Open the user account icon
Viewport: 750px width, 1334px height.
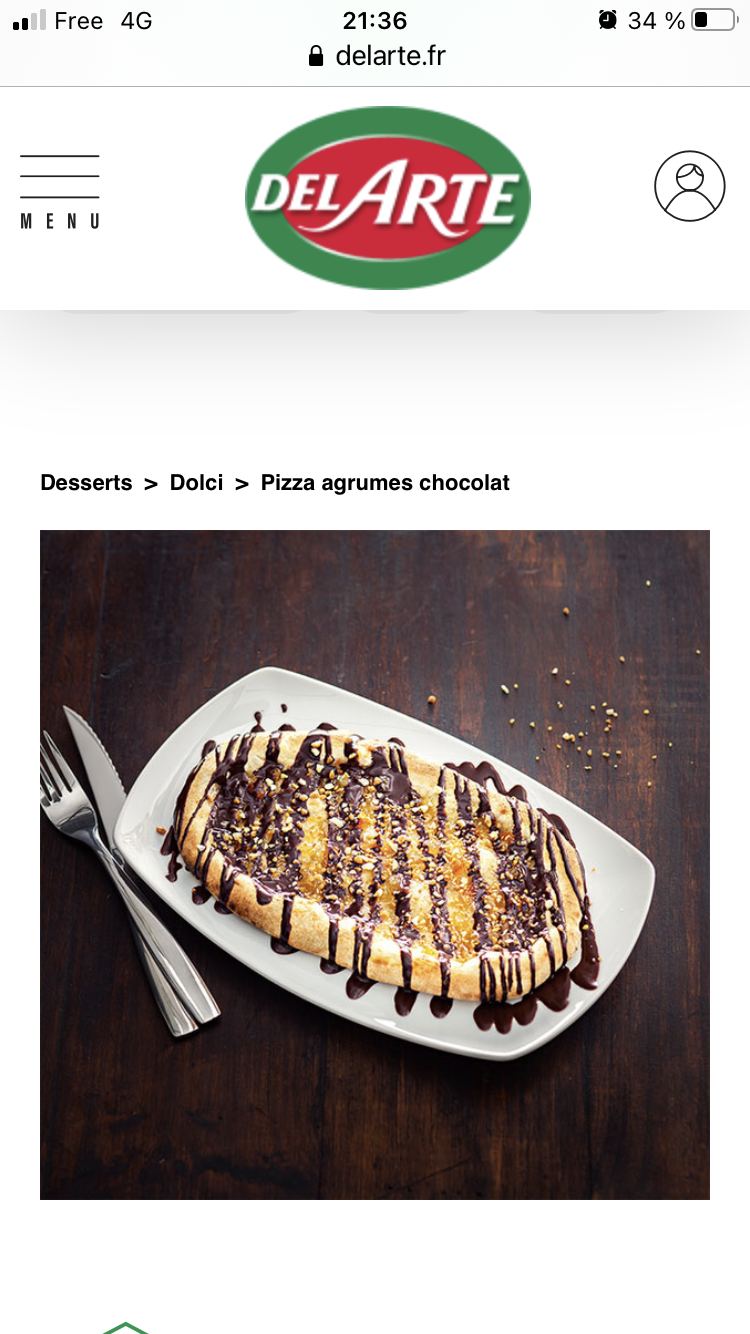coord(689,186)
